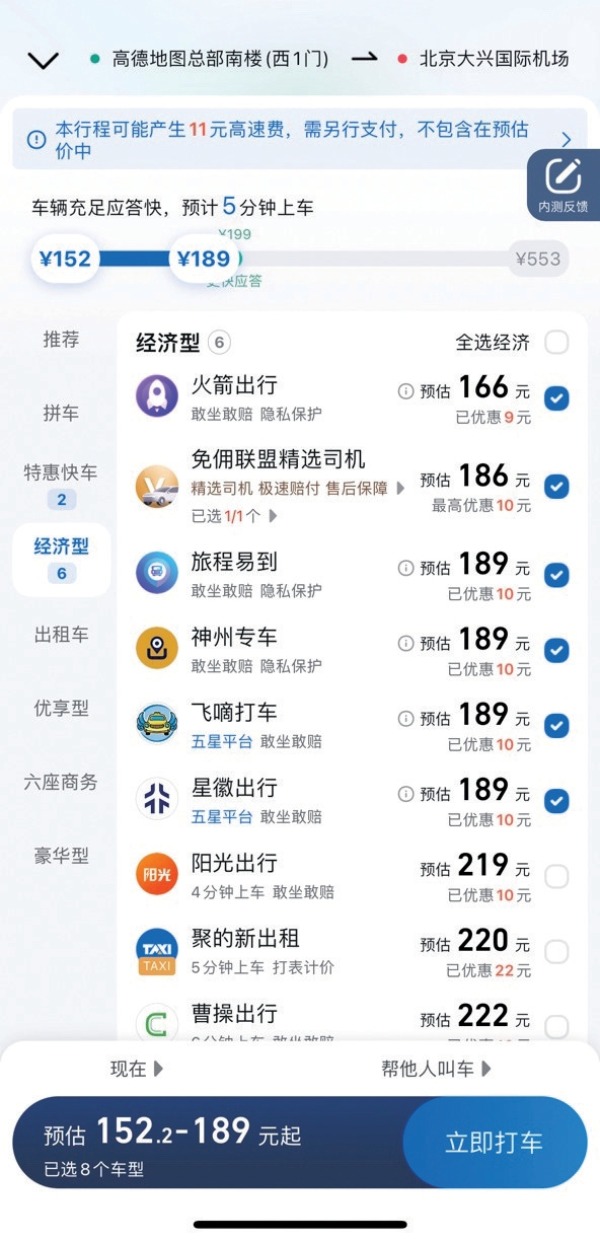This screenshot has width=600, height=1241.
Task: Select the 阳光出行 checkbox
Action: pos(557,877)
